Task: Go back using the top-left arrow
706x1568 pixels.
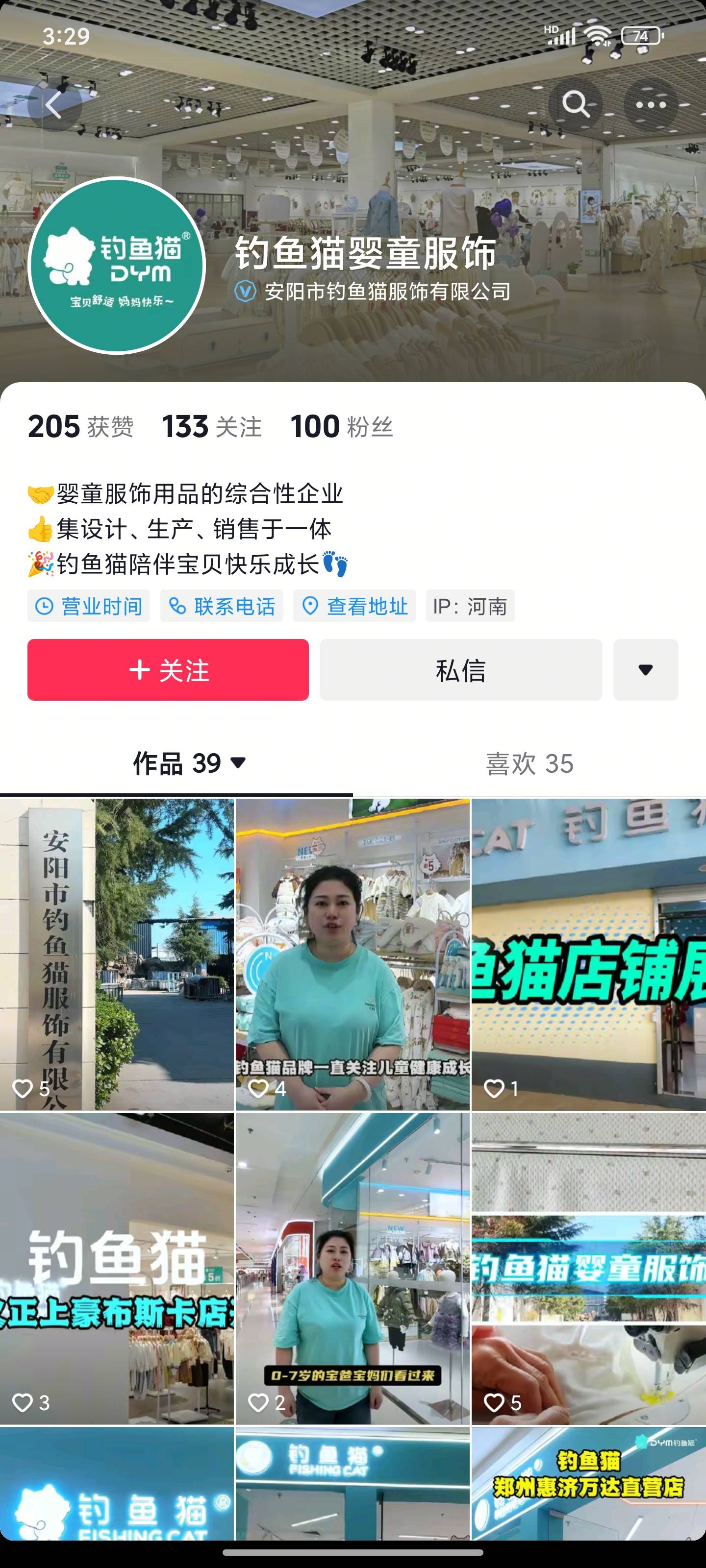Action: (x=53, y=105)
